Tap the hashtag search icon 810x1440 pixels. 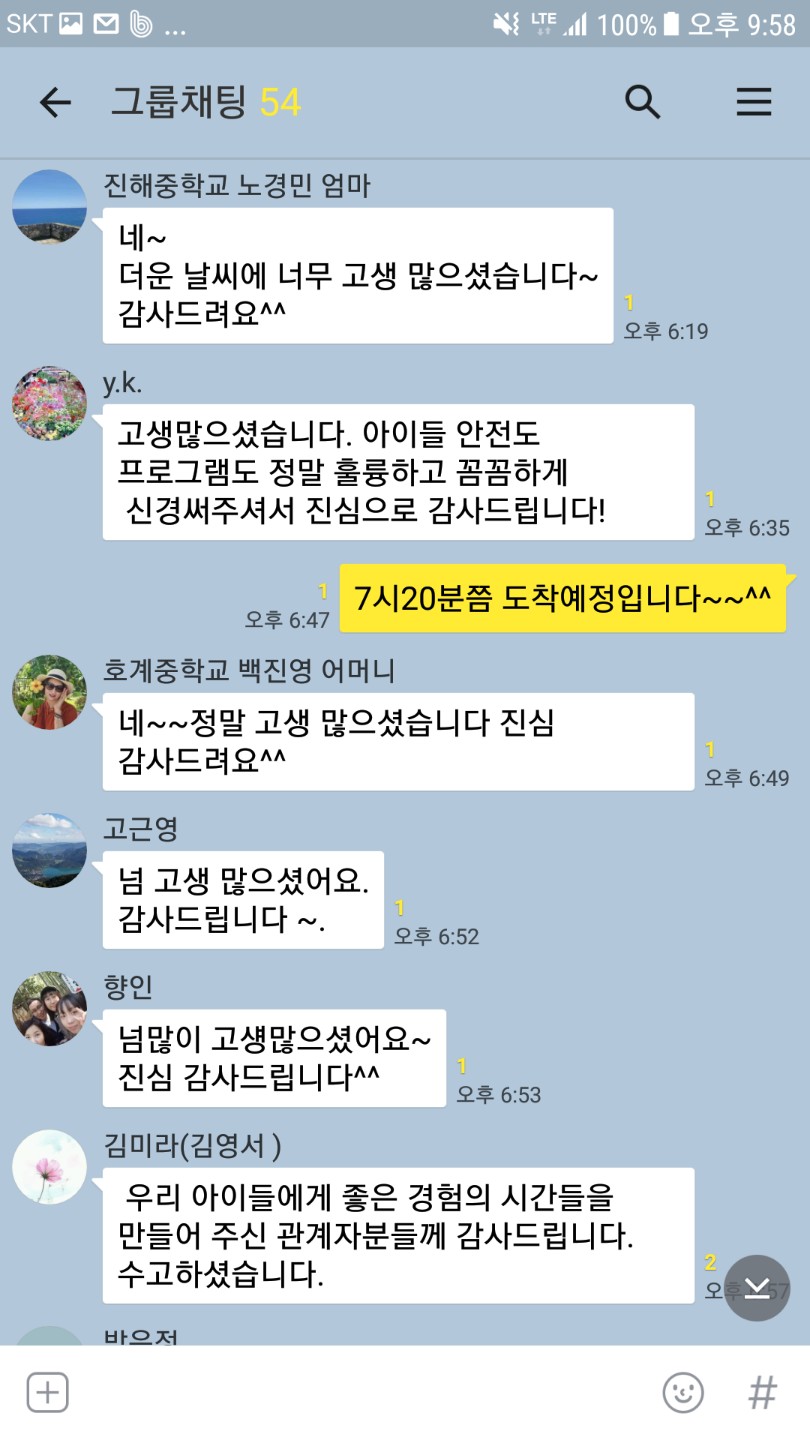[x=763, y=1392]
